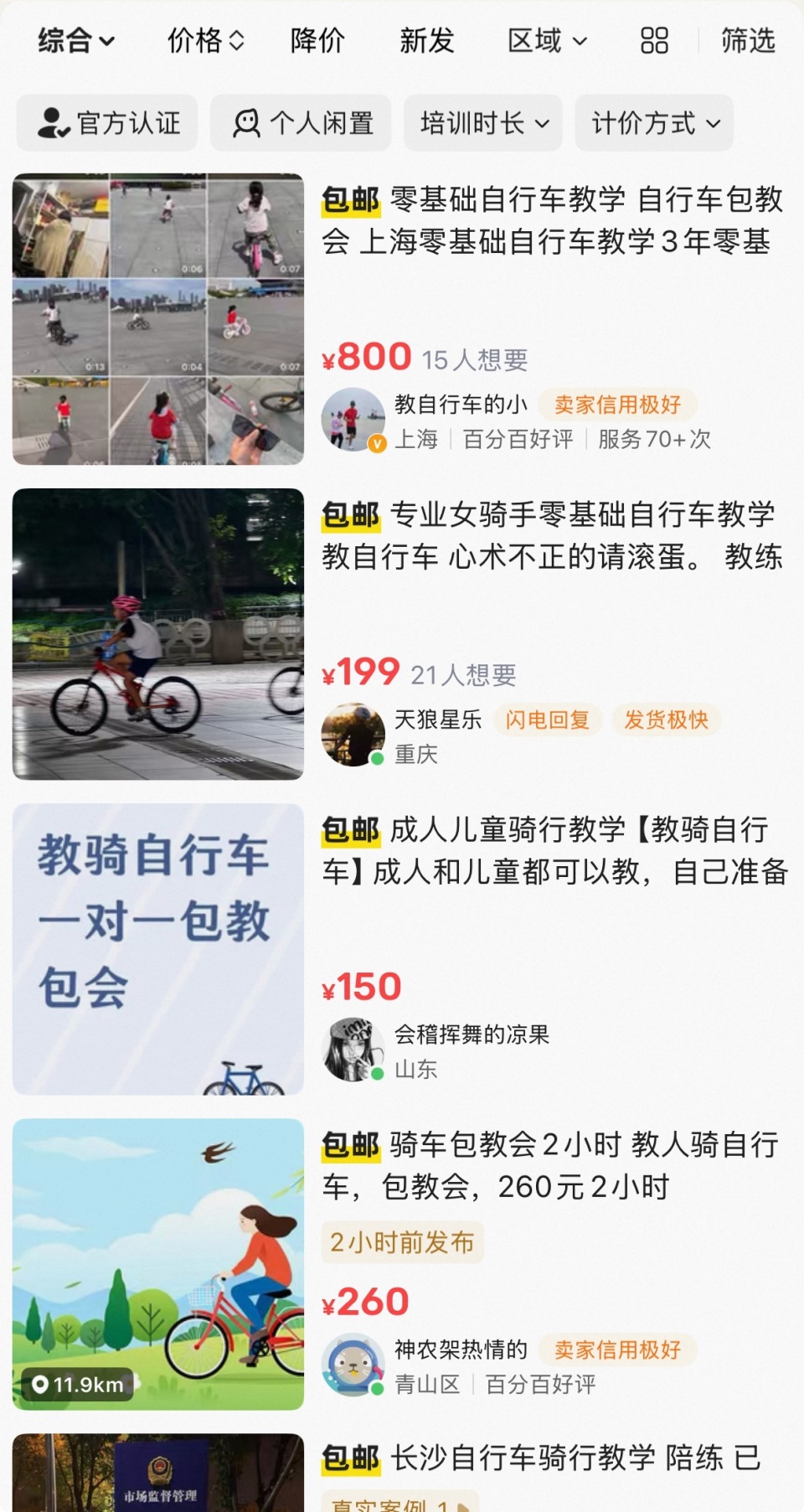Expand the 计价方式 pricing dropdown
804x1512 pixels.
[x=654, y=122]
